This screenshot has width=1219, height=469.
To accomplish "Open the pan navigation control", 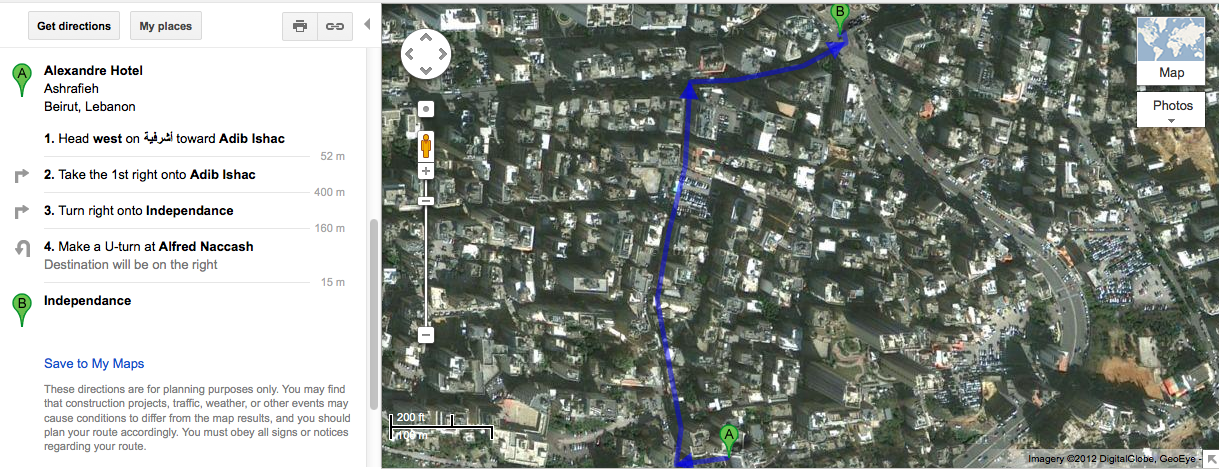I will coord(426,53).
